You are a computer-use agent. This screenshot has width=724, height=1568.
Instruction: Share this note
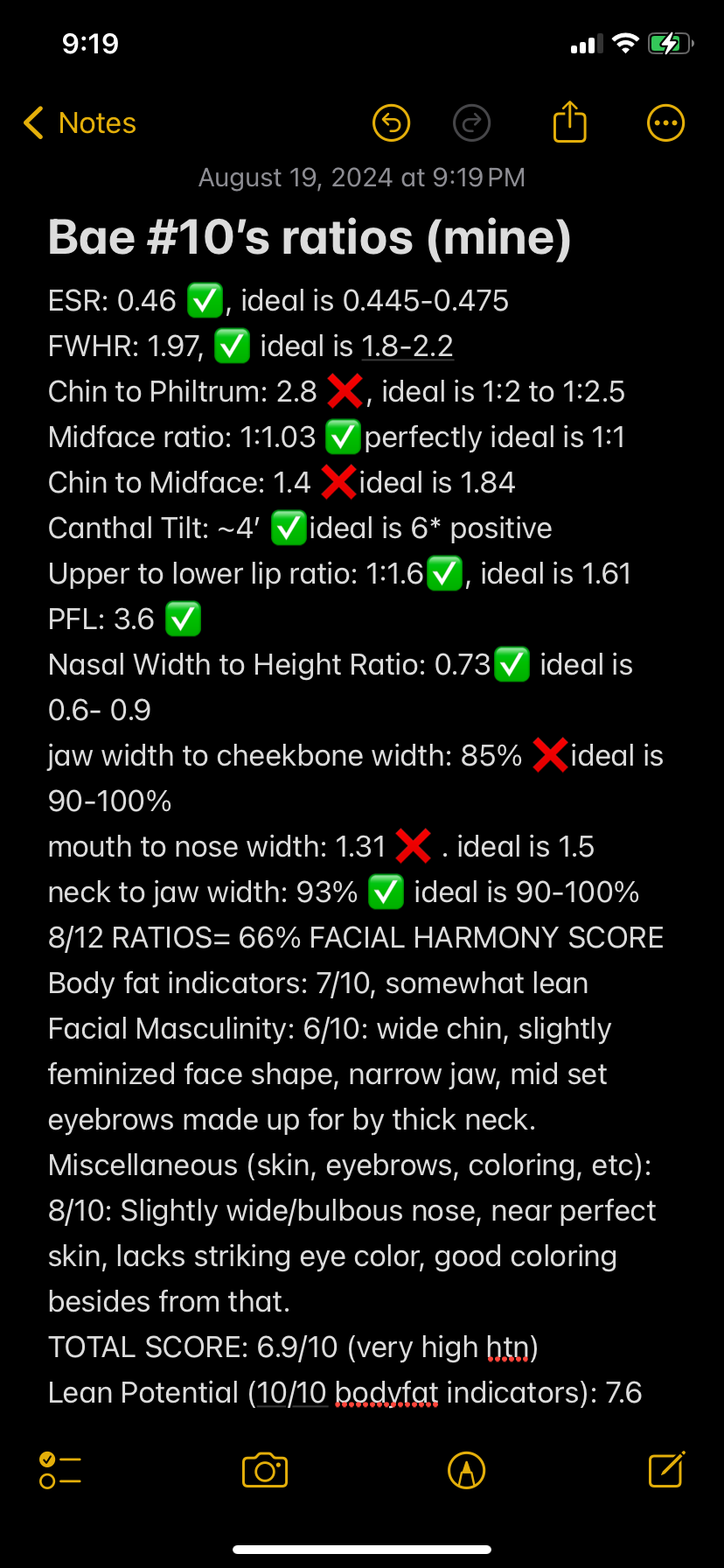coord(569,122)
